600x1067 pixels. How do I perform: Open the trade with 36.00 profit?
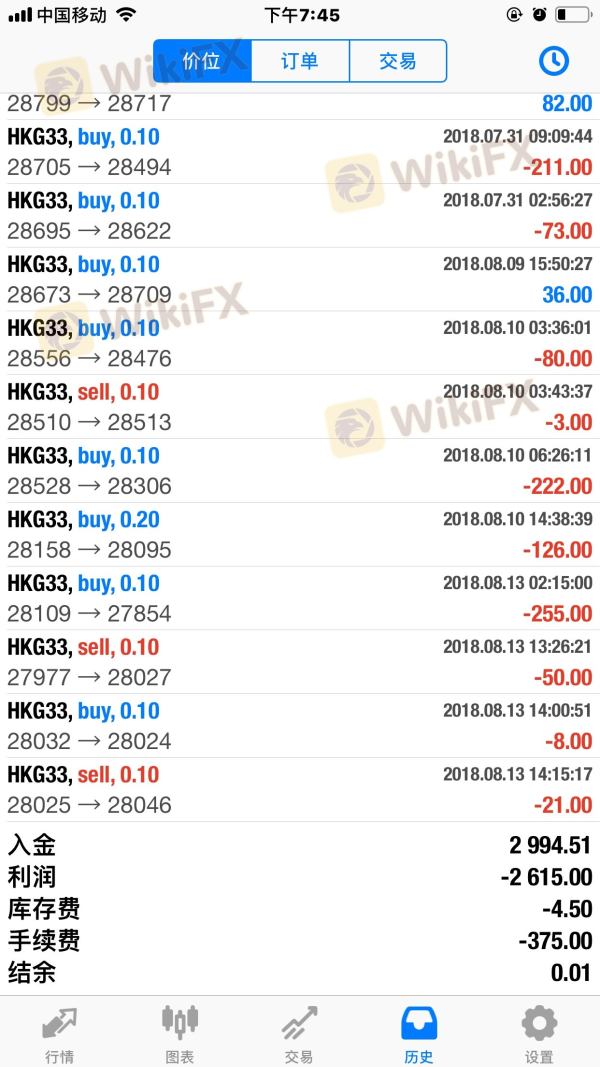tap(300, 280)
